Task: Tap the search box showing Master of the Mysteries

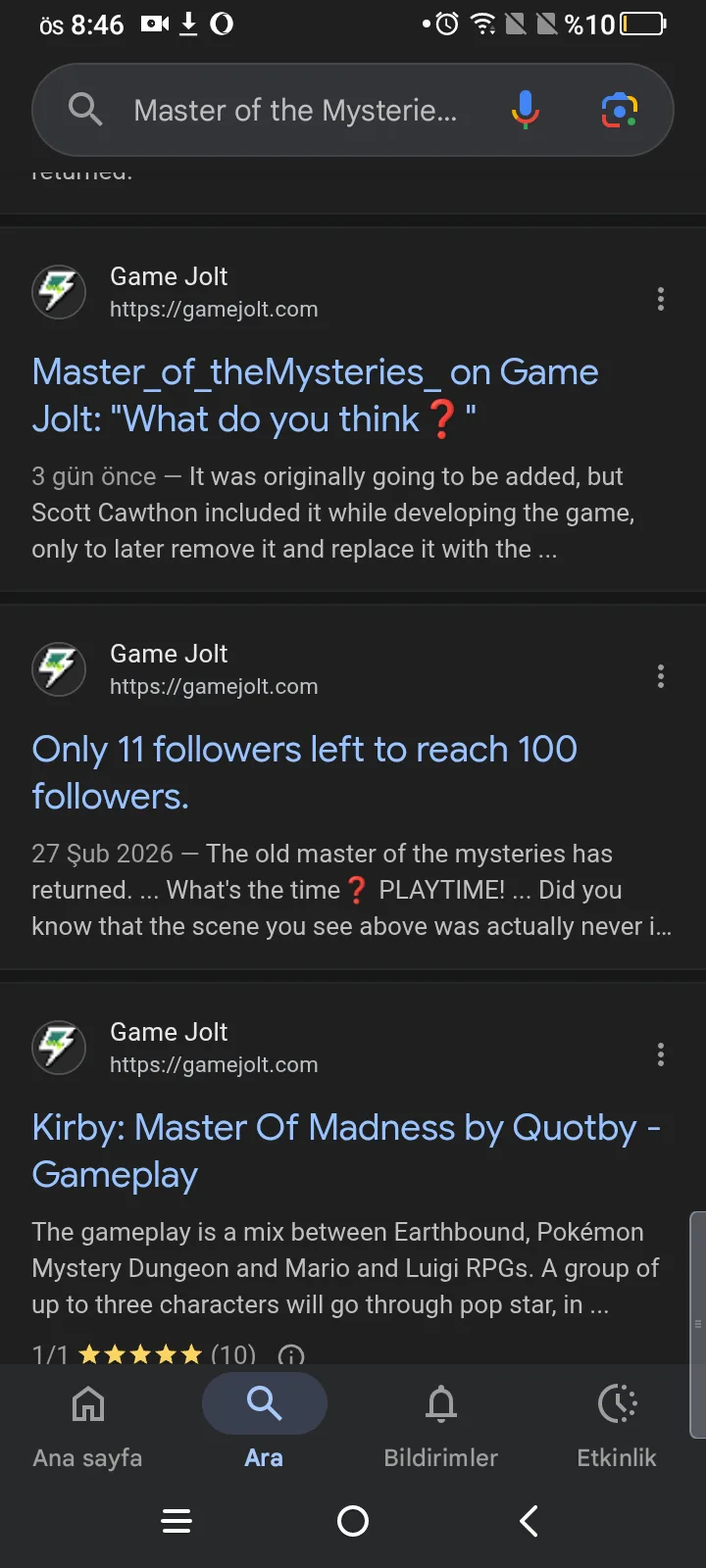Action: [x=294, y=111]
